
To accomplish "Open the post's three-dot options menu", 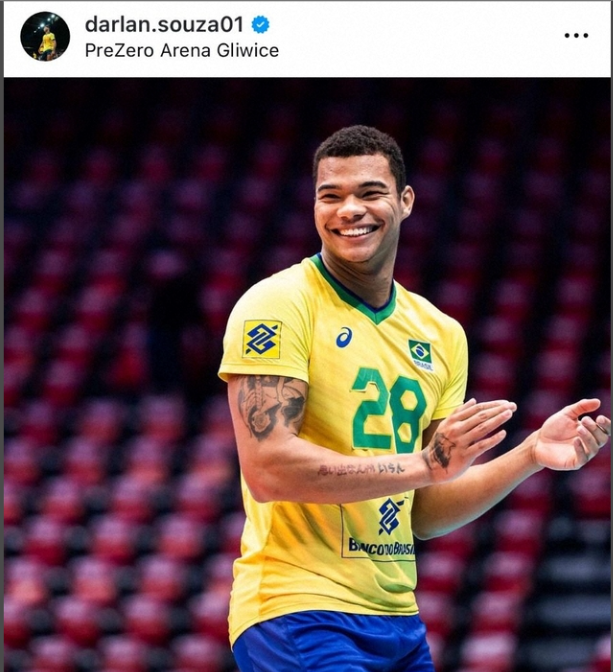I will [x=576, y=36].
